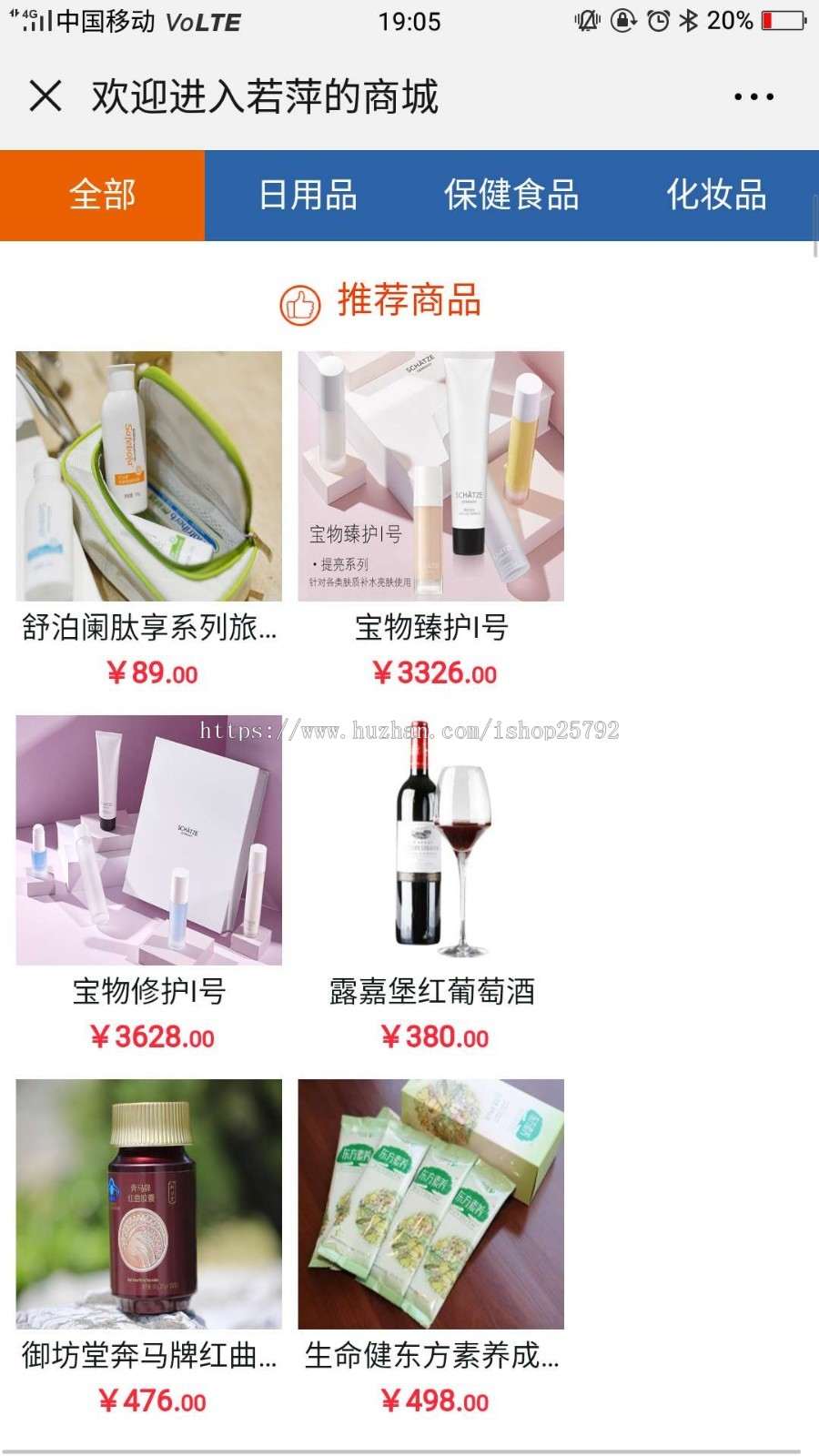Tap the mute notification bell icon
The width and height of the screenshot is (819, 1456).
(x=587, y=20)
